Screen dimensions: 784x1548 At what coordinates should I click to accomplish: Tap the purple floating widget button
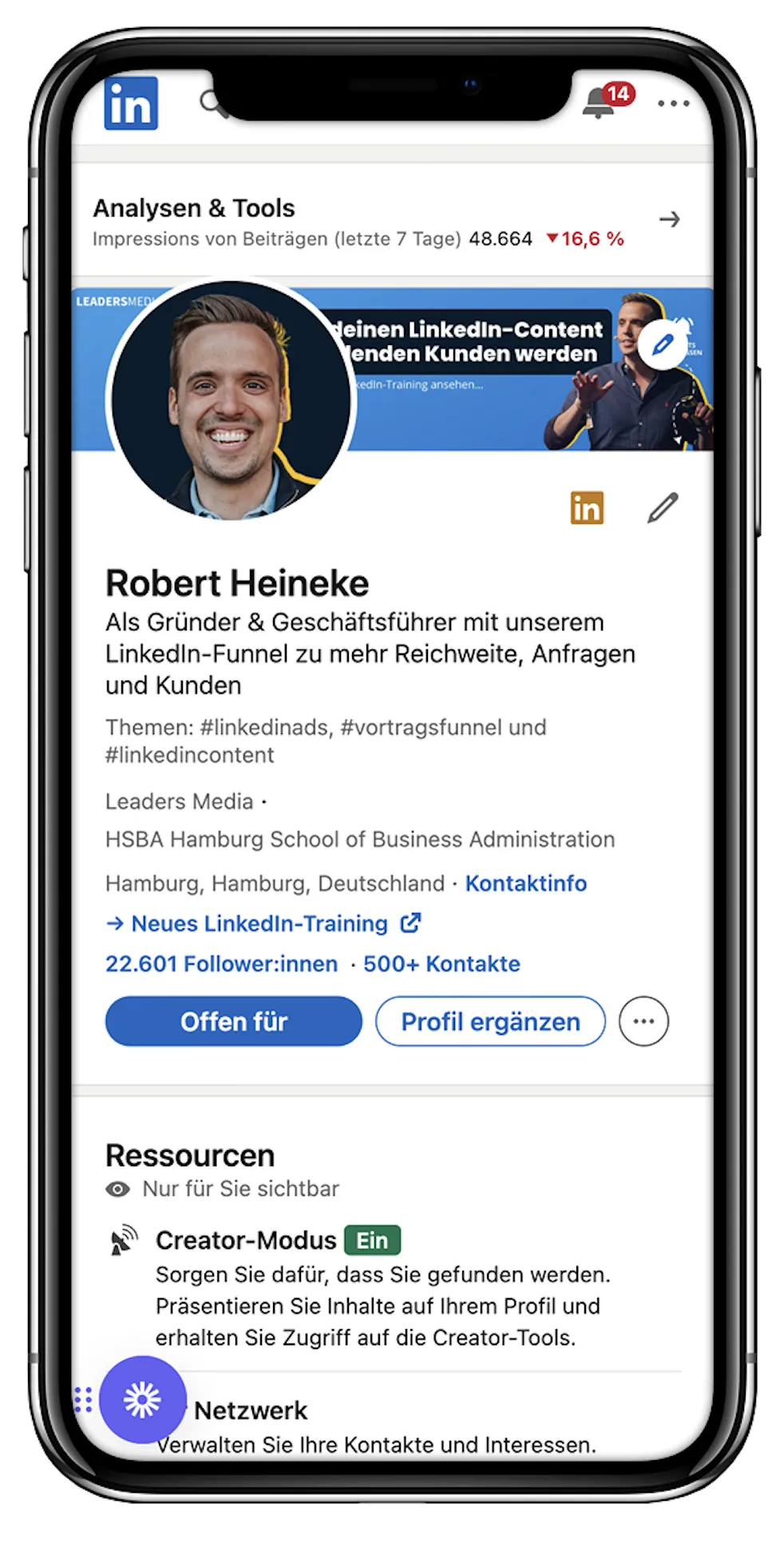(143, 1399)
